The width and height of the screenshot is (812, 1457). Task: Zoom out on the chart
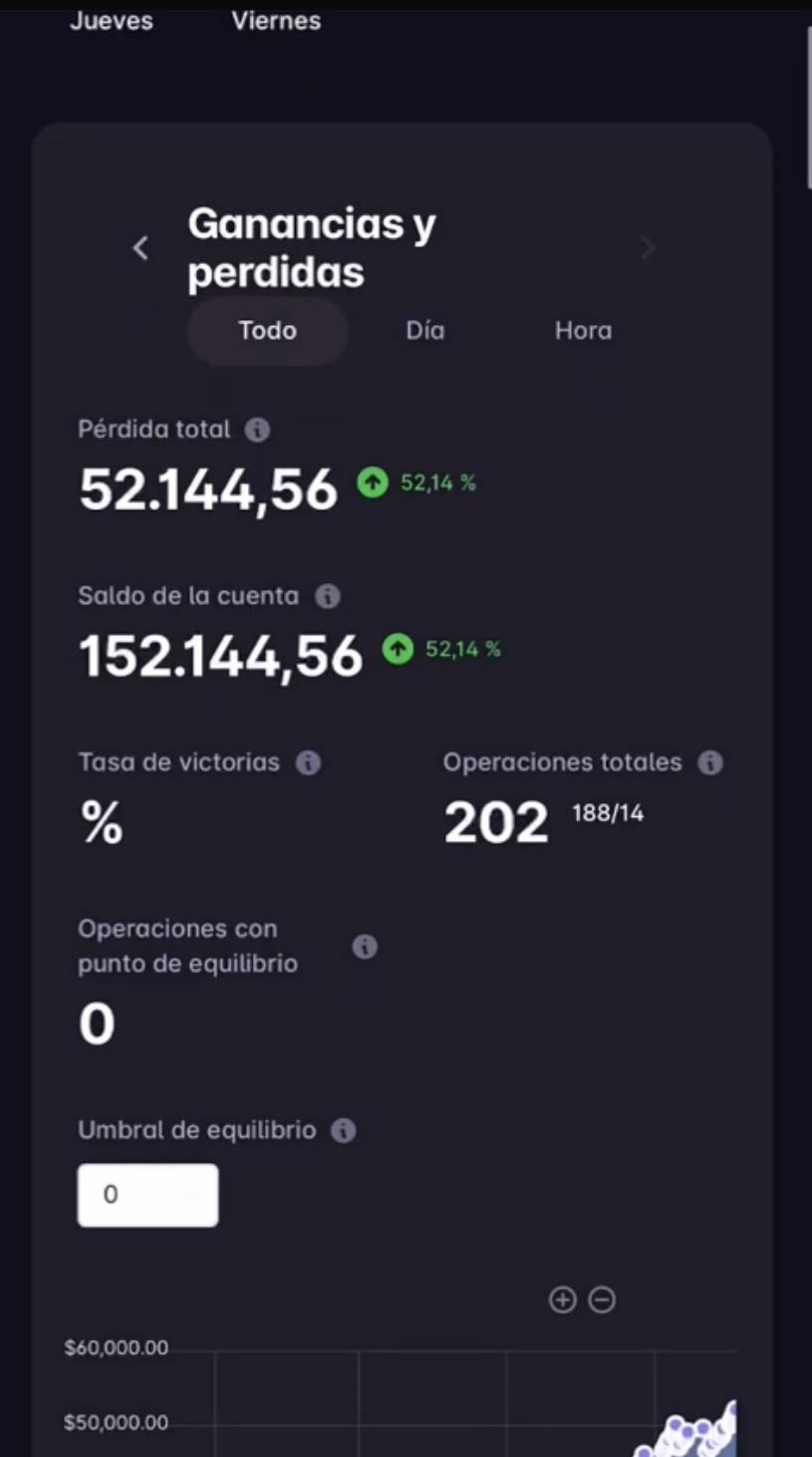(602, 1300)
